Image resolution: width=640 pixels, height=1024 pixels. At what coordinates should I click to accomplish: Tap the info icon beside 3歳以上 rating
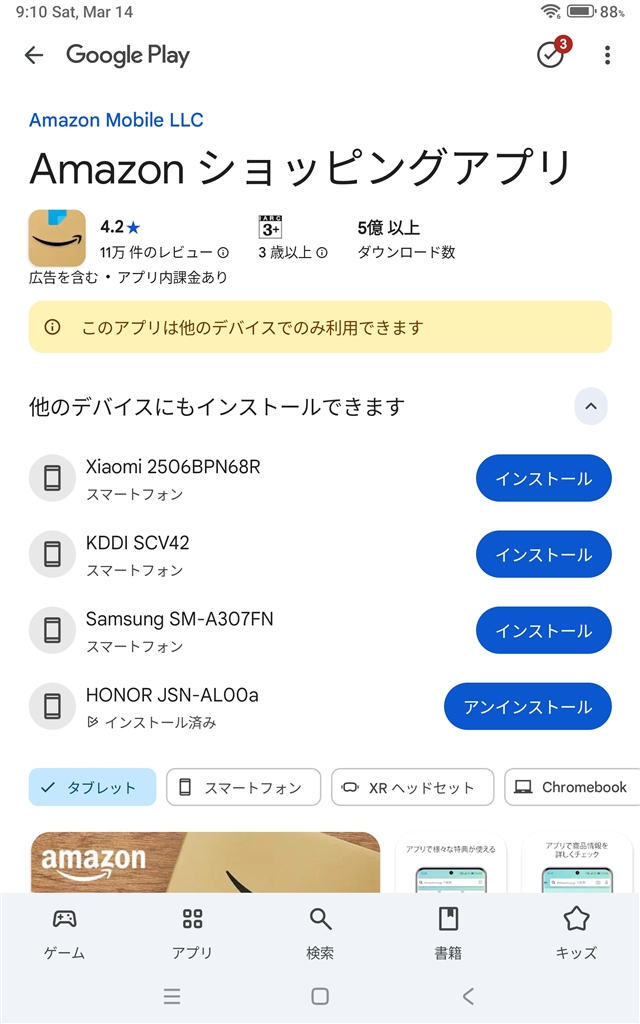point(322,253)
